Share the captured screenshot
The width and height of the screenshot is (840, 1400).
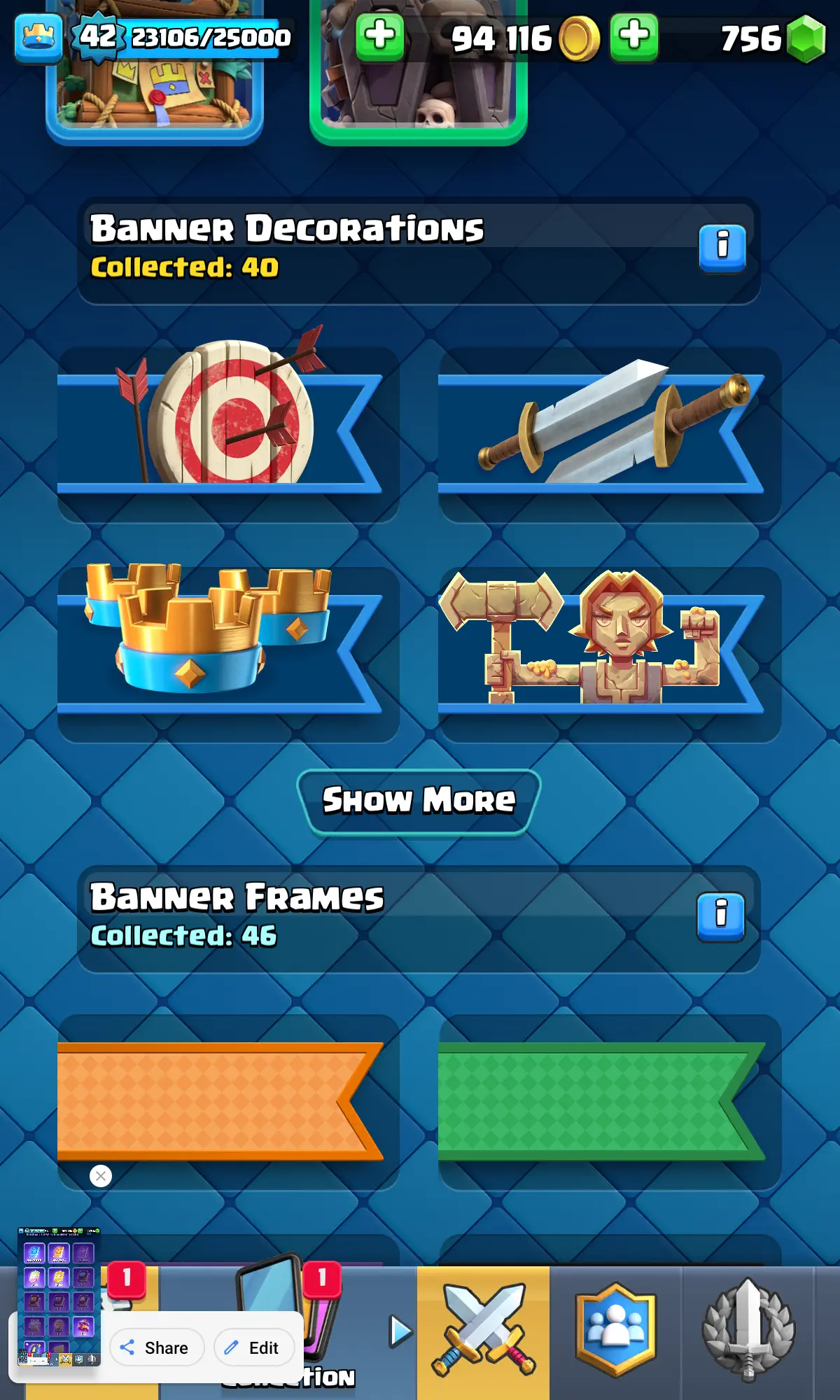tap(157, 1347)
